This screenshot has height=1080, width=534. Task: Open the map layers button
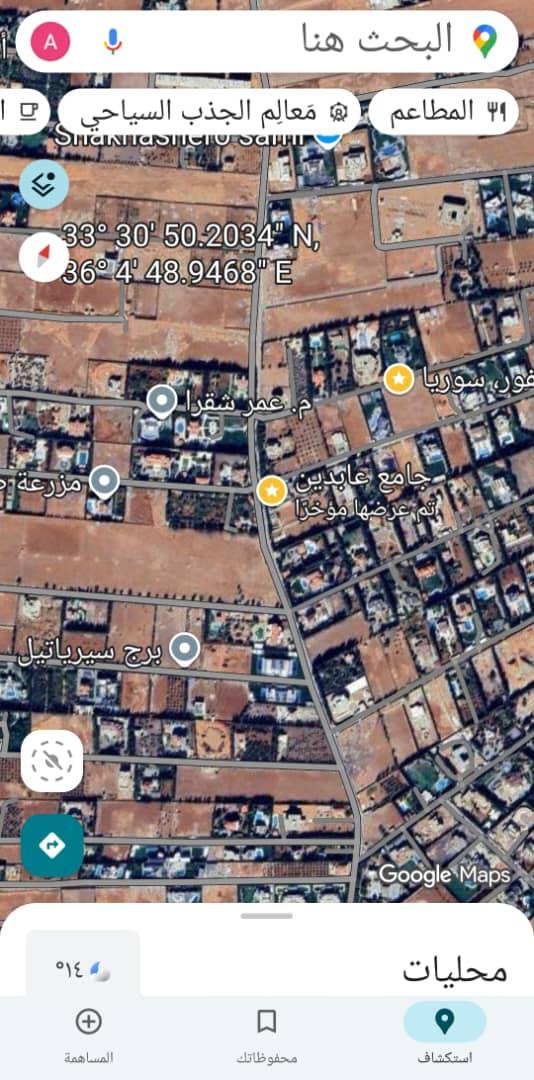coord(43,184)
